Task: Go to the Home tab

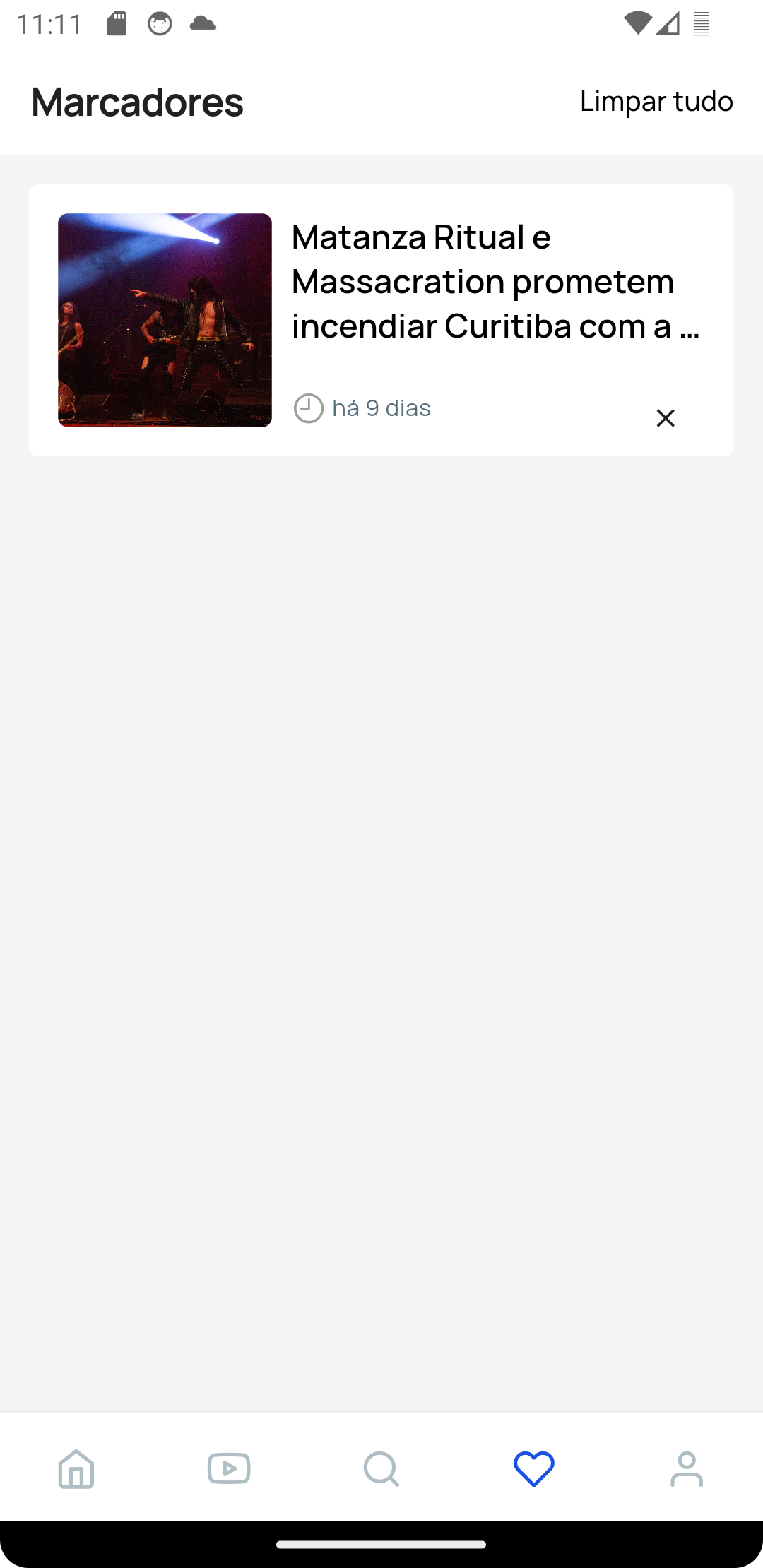Action: 76,1469
